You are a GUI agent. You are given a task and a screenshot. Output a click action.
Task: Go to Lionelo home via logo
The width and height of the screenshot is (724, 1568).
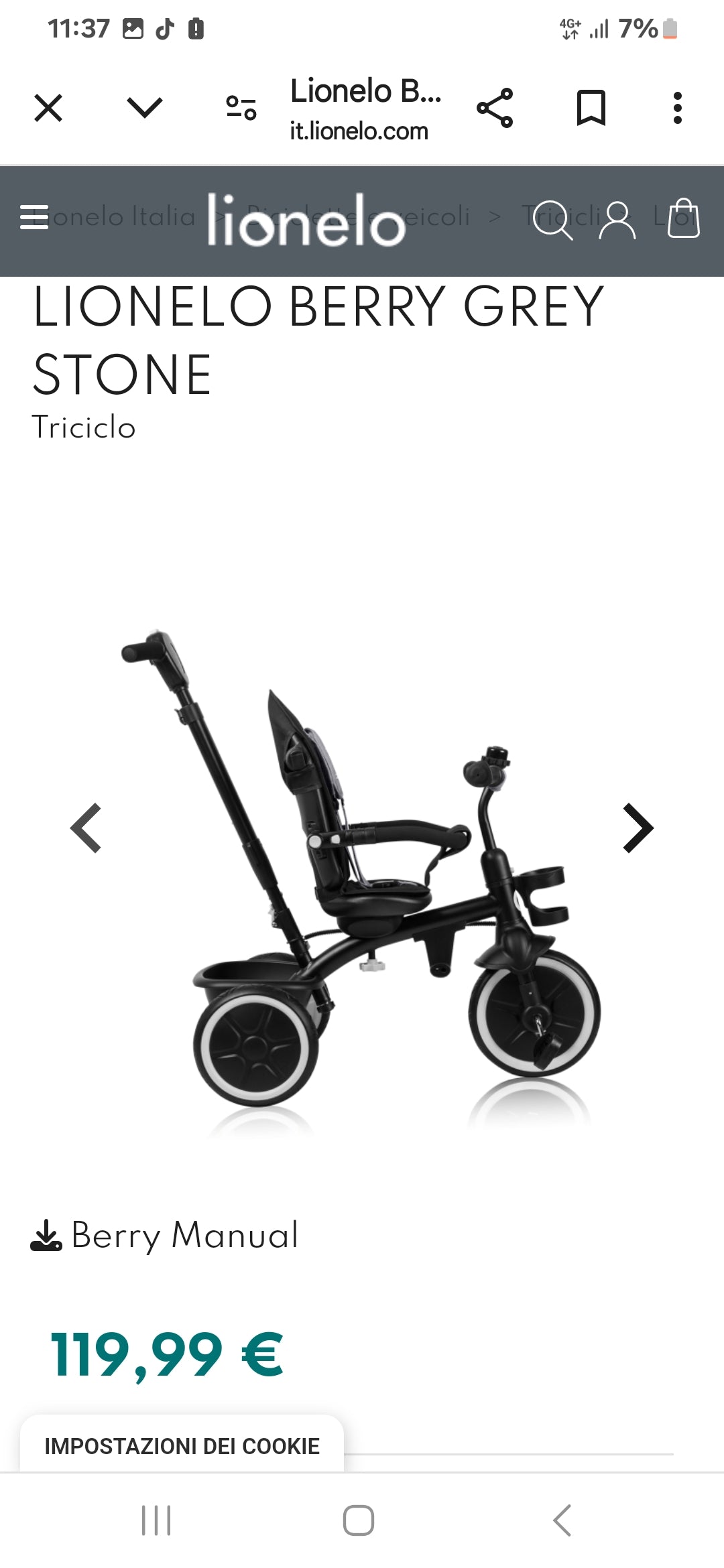[x=306, y=220]
